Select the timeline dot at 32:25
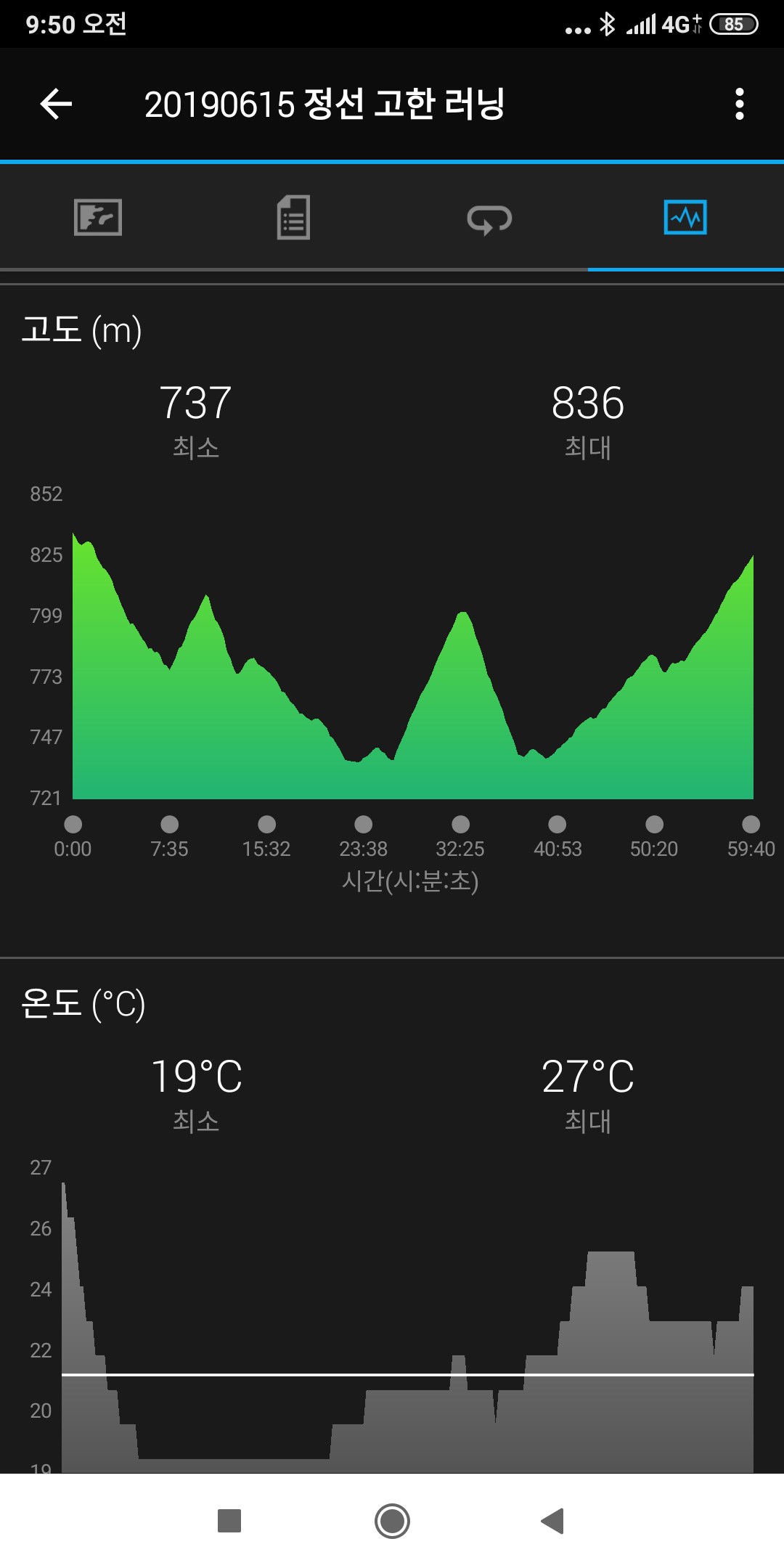 (x=460, y=824)
